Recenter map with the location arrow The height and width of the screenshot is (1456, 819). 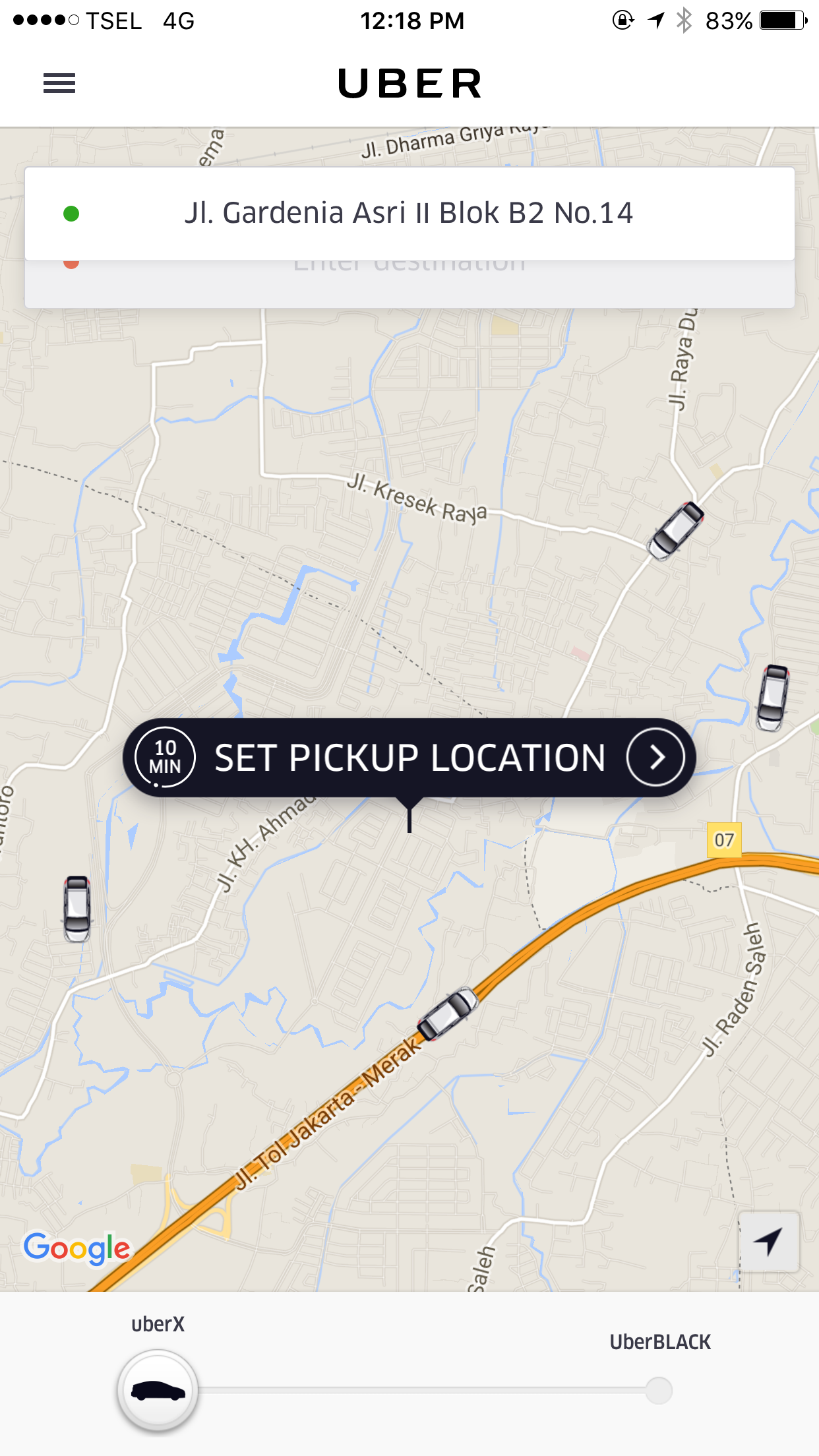tap(769, 1242)
